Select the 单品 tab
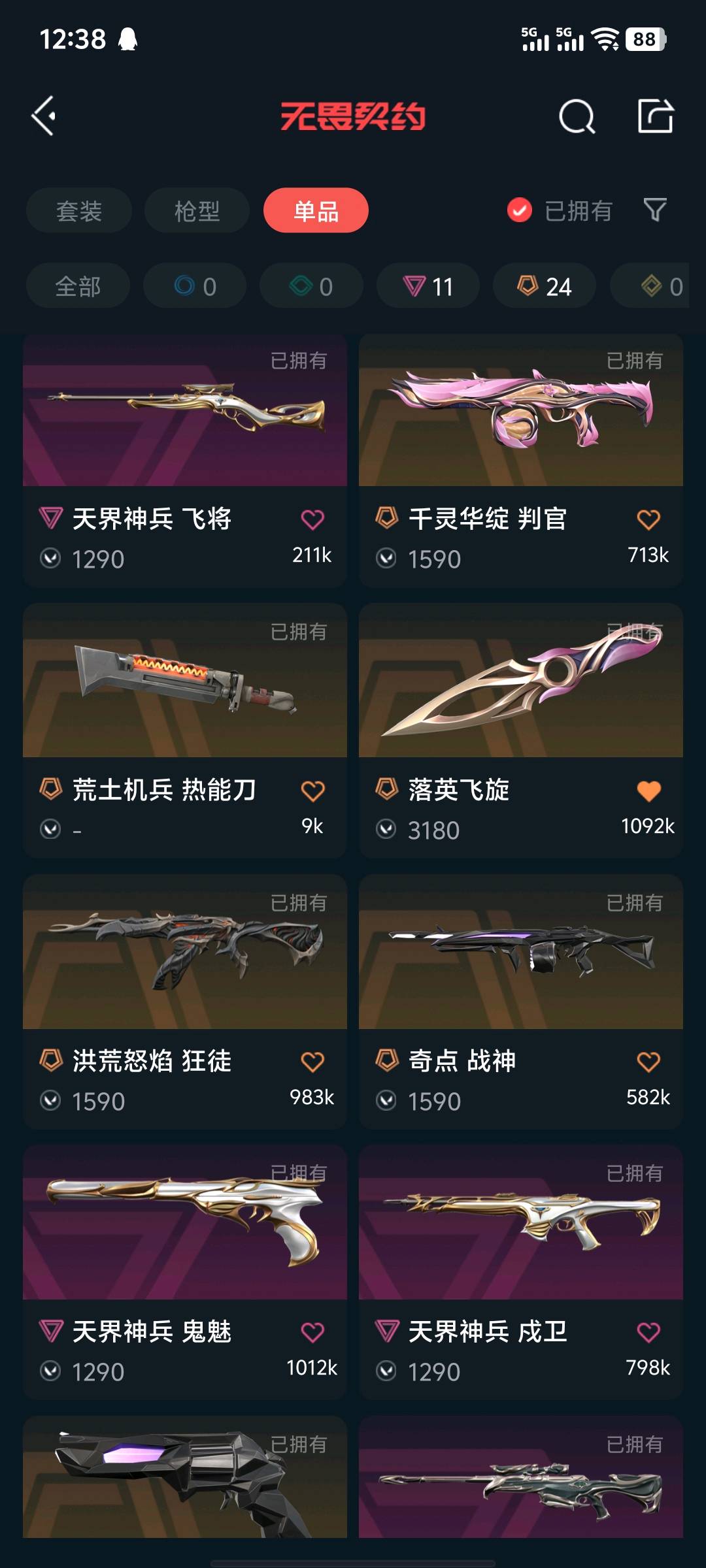Screen dimensions: 706x1568 click(x=316, y=210)
